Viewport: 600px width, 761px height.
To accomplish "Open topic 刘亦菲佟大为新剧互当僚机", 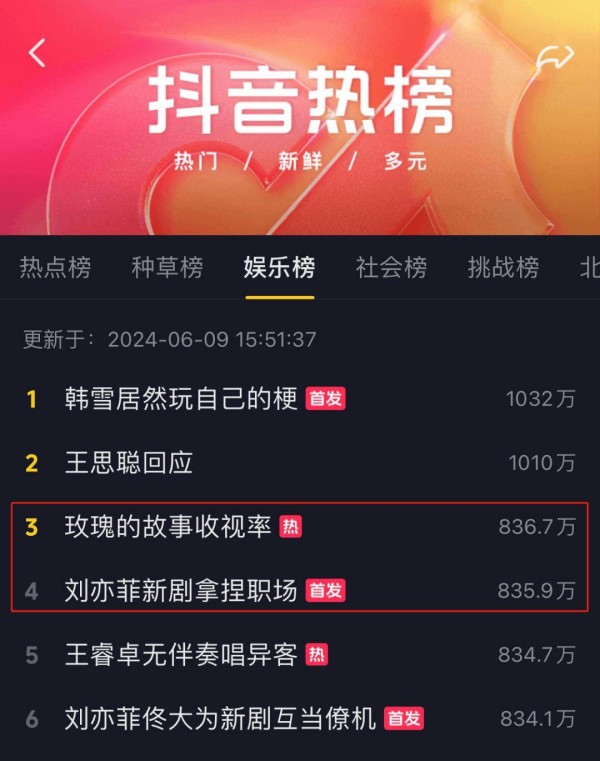I will 220,718.
